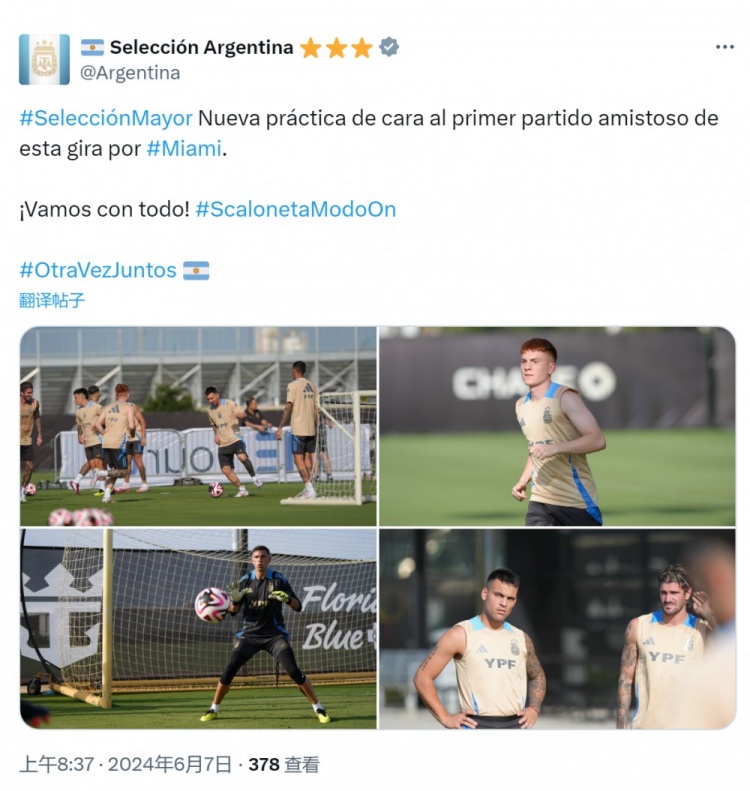Open the #OtraVezJuntos hashtag
750x791 pixels.
[x=98, y=270]
